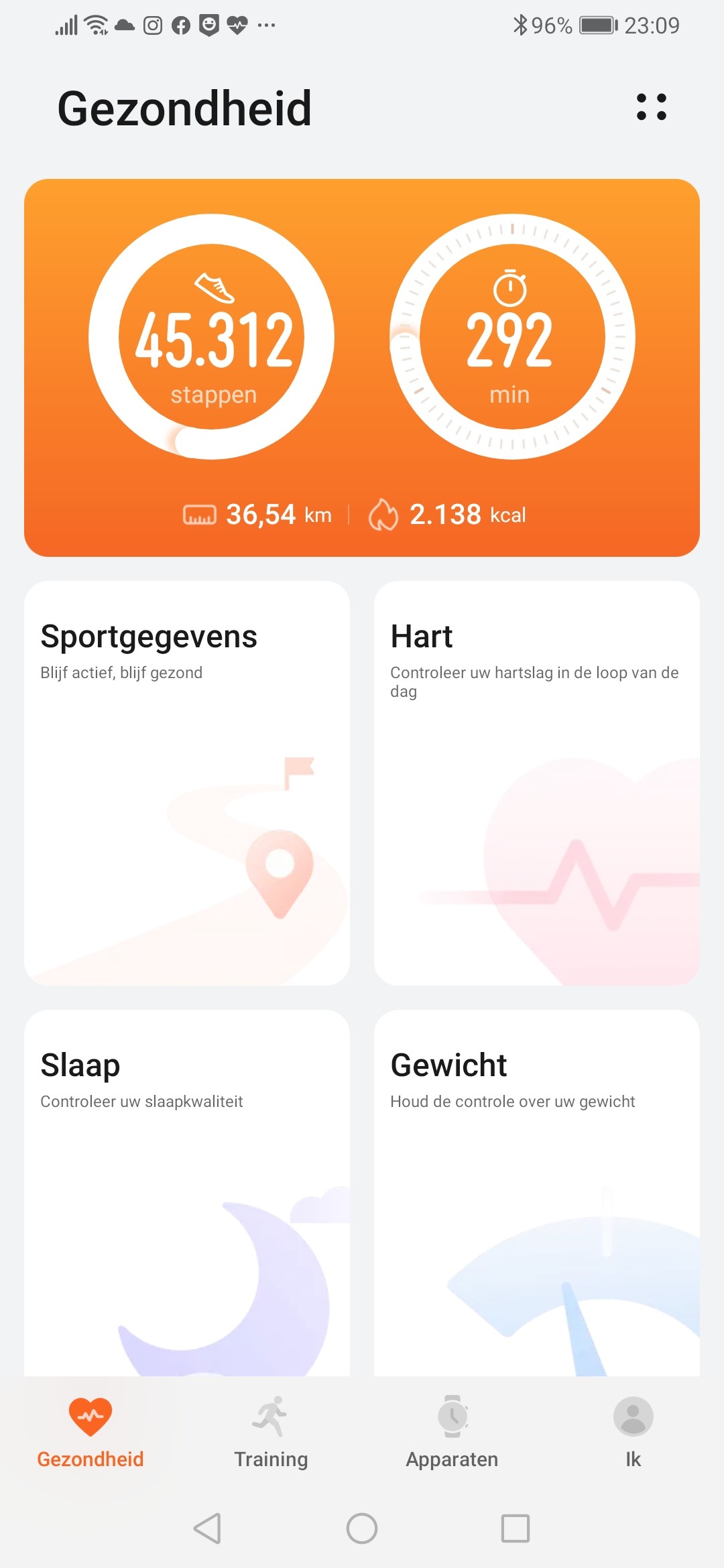Open the Slaap sleep card

click(x=187, y=1193)
